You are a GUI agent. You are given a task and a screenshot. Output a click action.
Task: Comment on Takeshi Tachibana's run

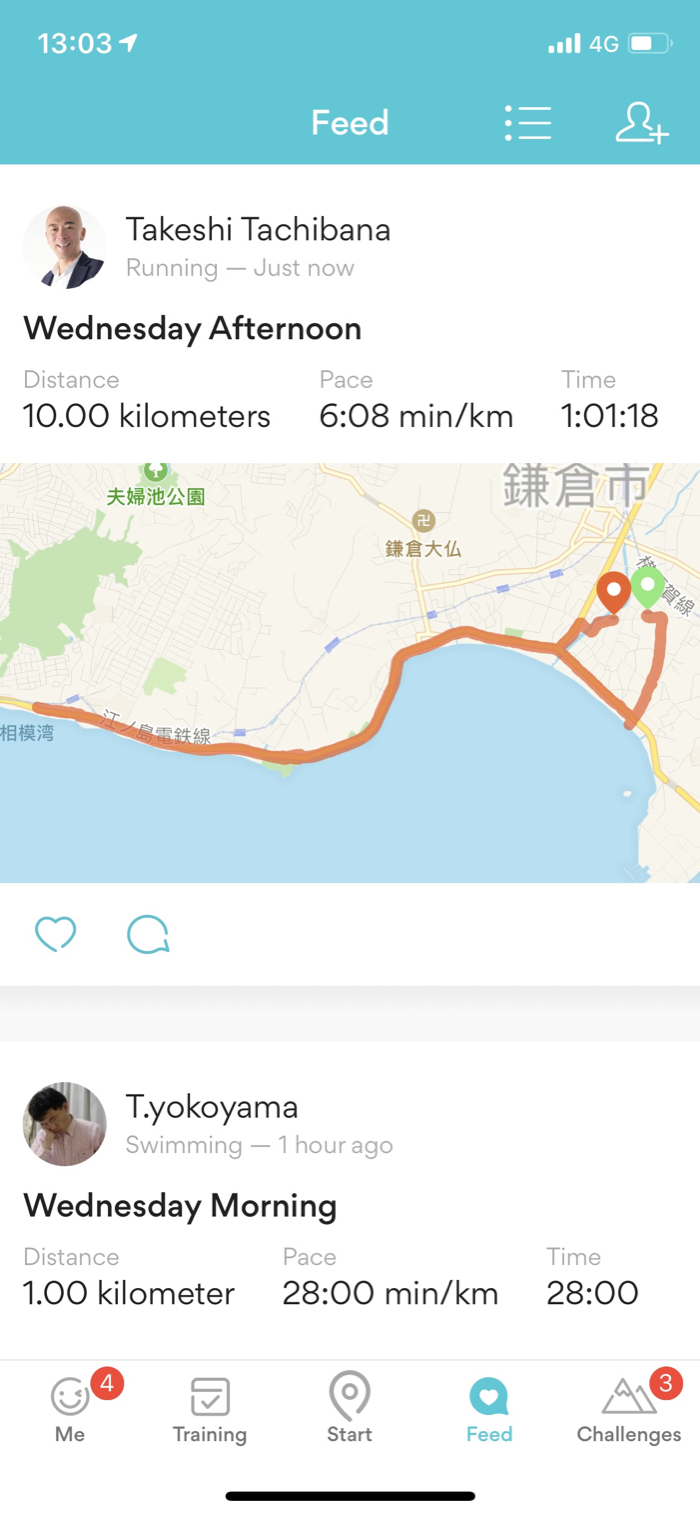coord(148,934)
